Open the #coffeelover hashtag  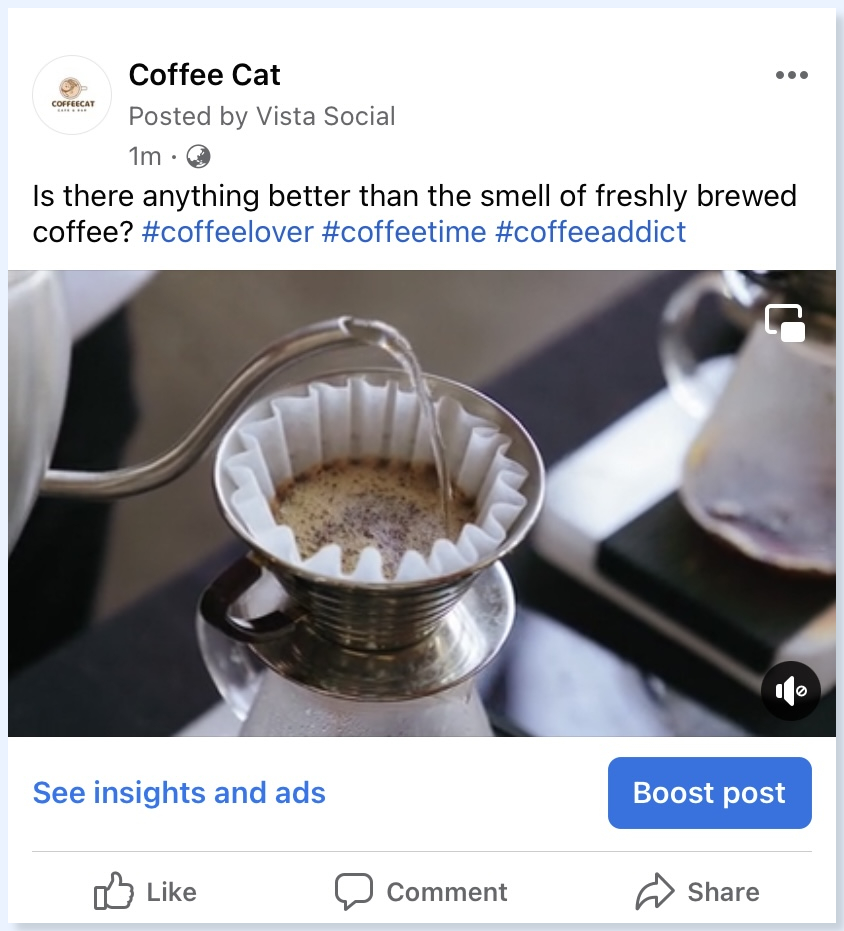[227, 232]
